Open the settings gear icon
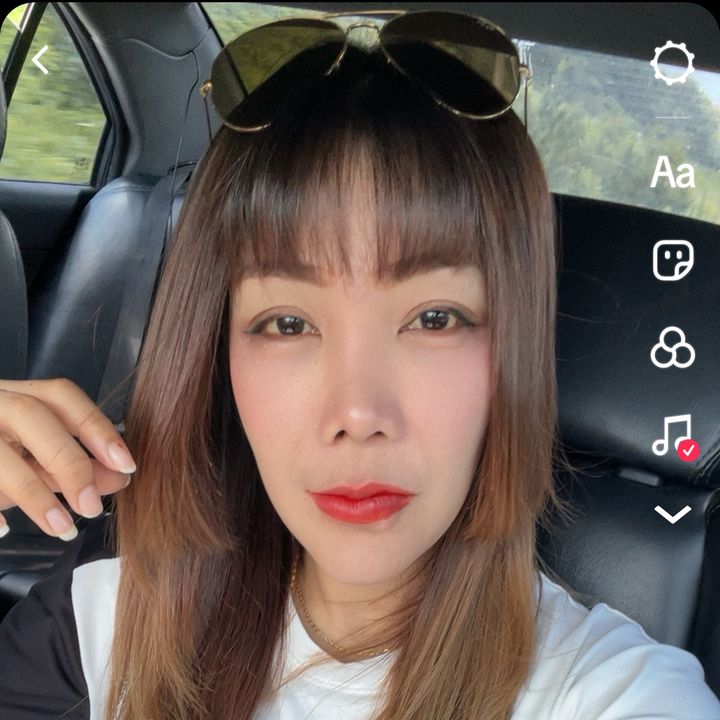Viewport: 720px width, 720px height. coord(672,64)
